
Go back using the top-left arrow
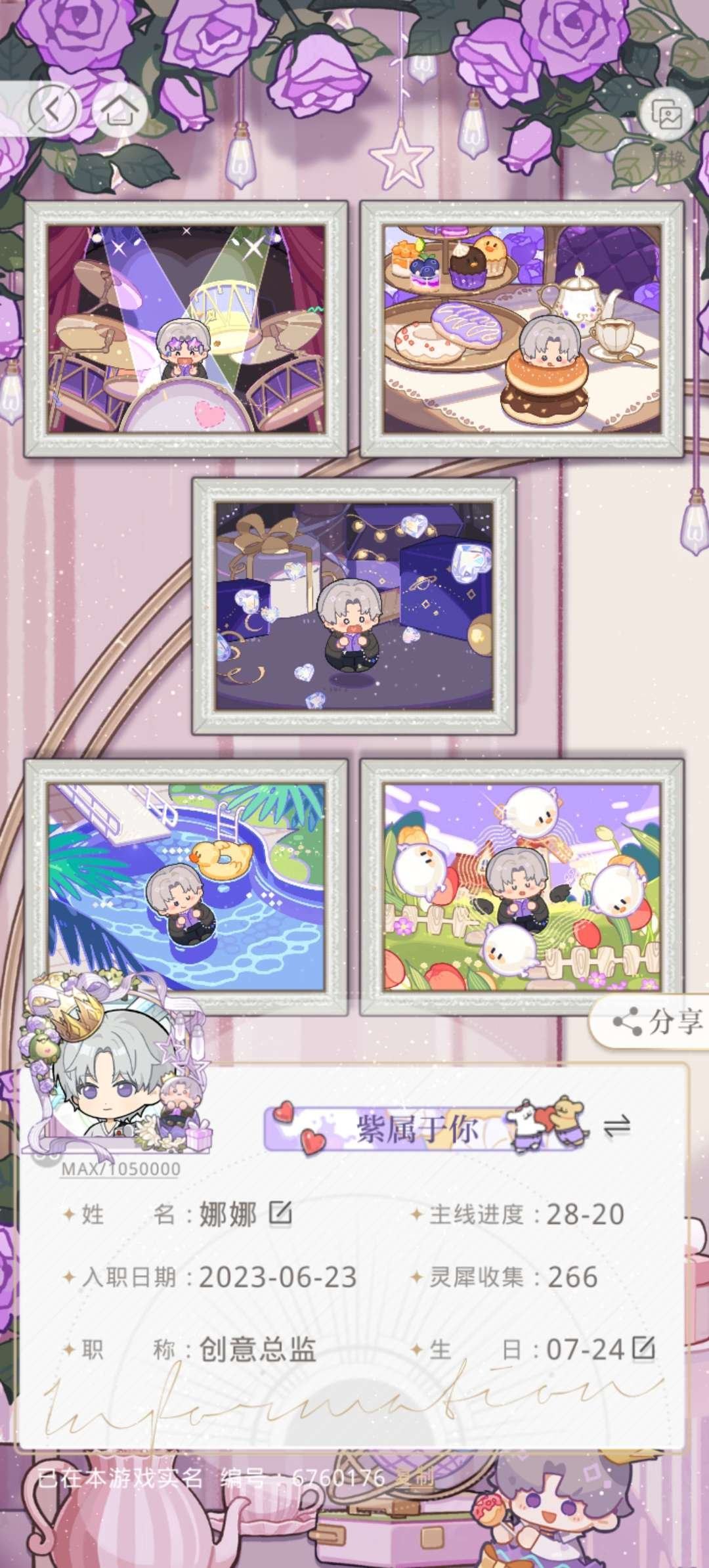click(x=53, y=110)
